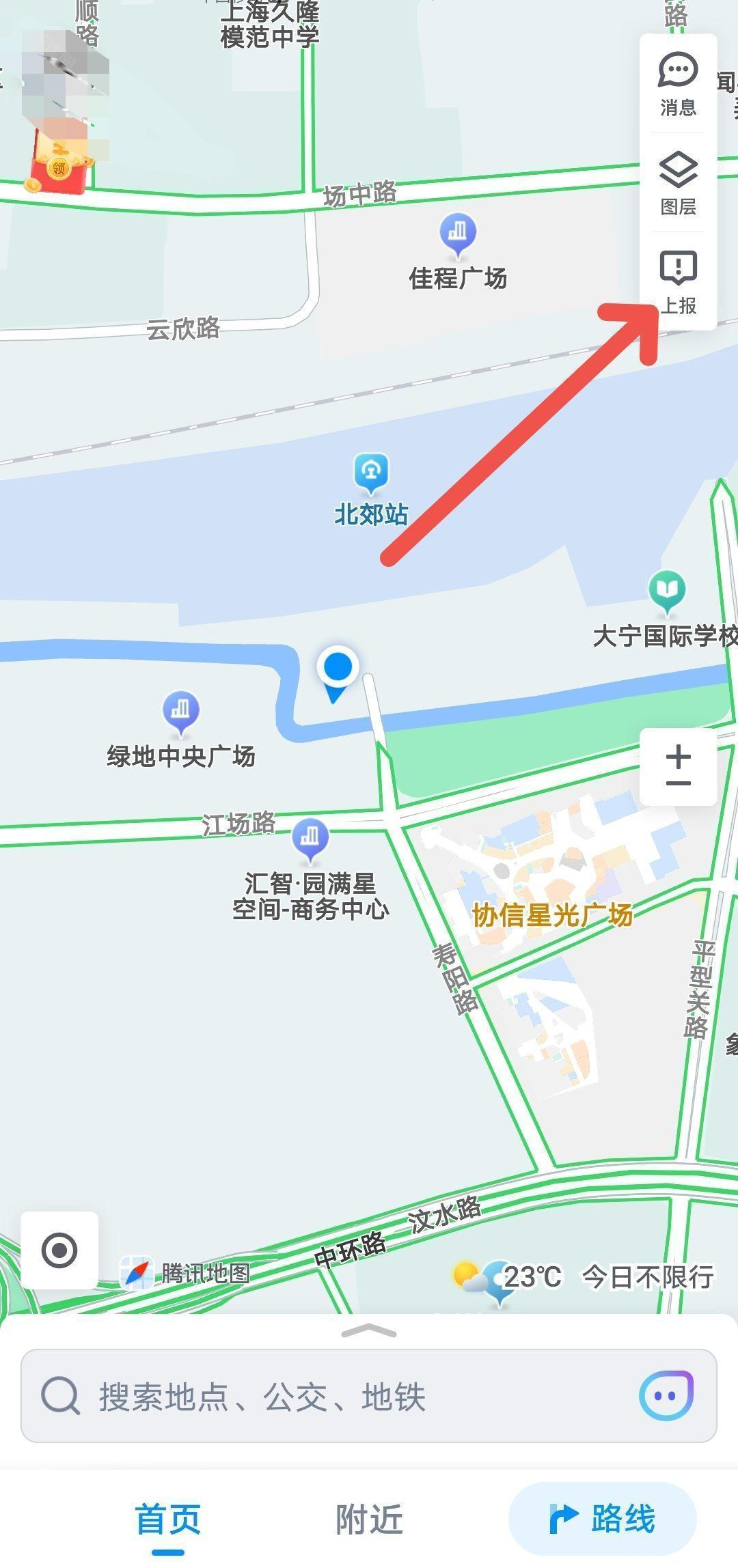Image resolution: width=738 pixels, height=1568 pixels.
Task: Select the 绿地中央广场 place marker
Action: coord(180,712)
